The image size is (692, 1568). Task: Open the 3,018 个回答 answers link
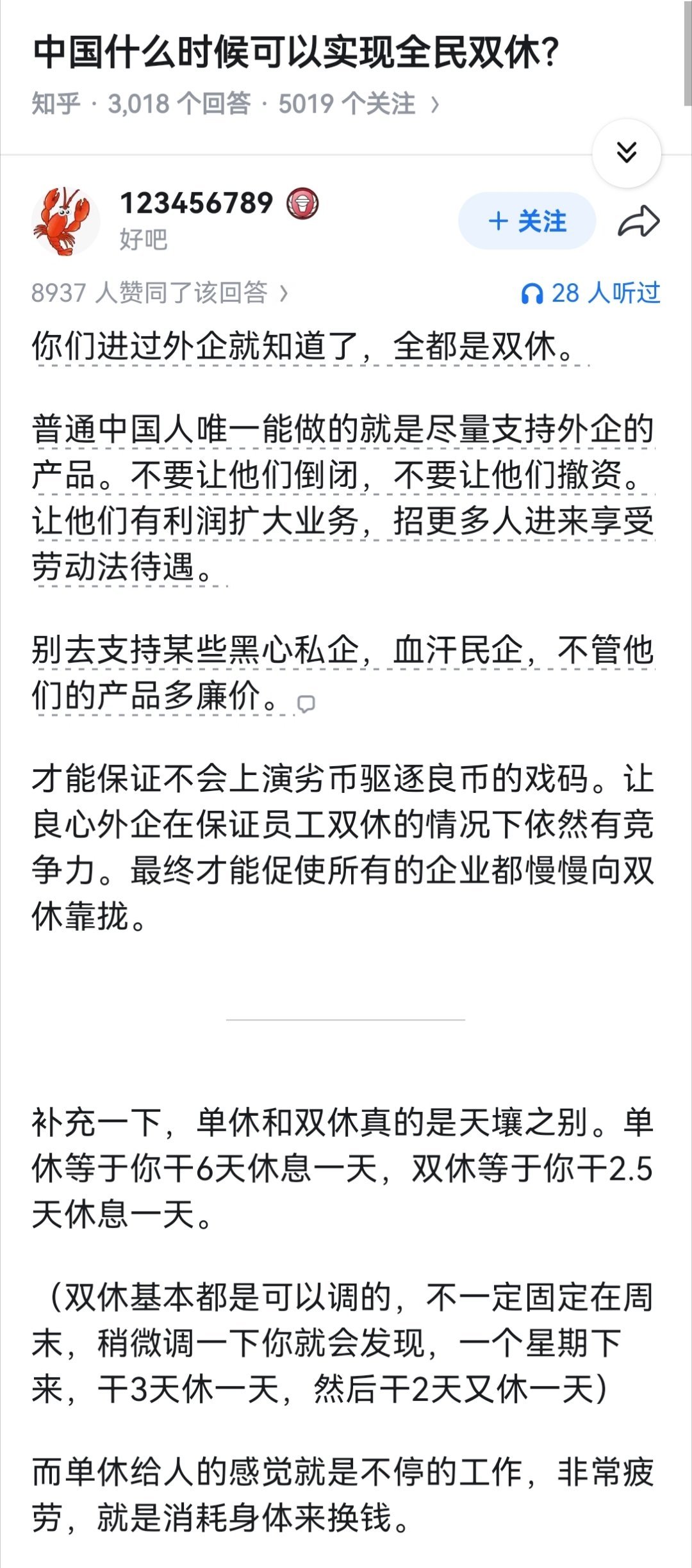(x=181, y=101)
